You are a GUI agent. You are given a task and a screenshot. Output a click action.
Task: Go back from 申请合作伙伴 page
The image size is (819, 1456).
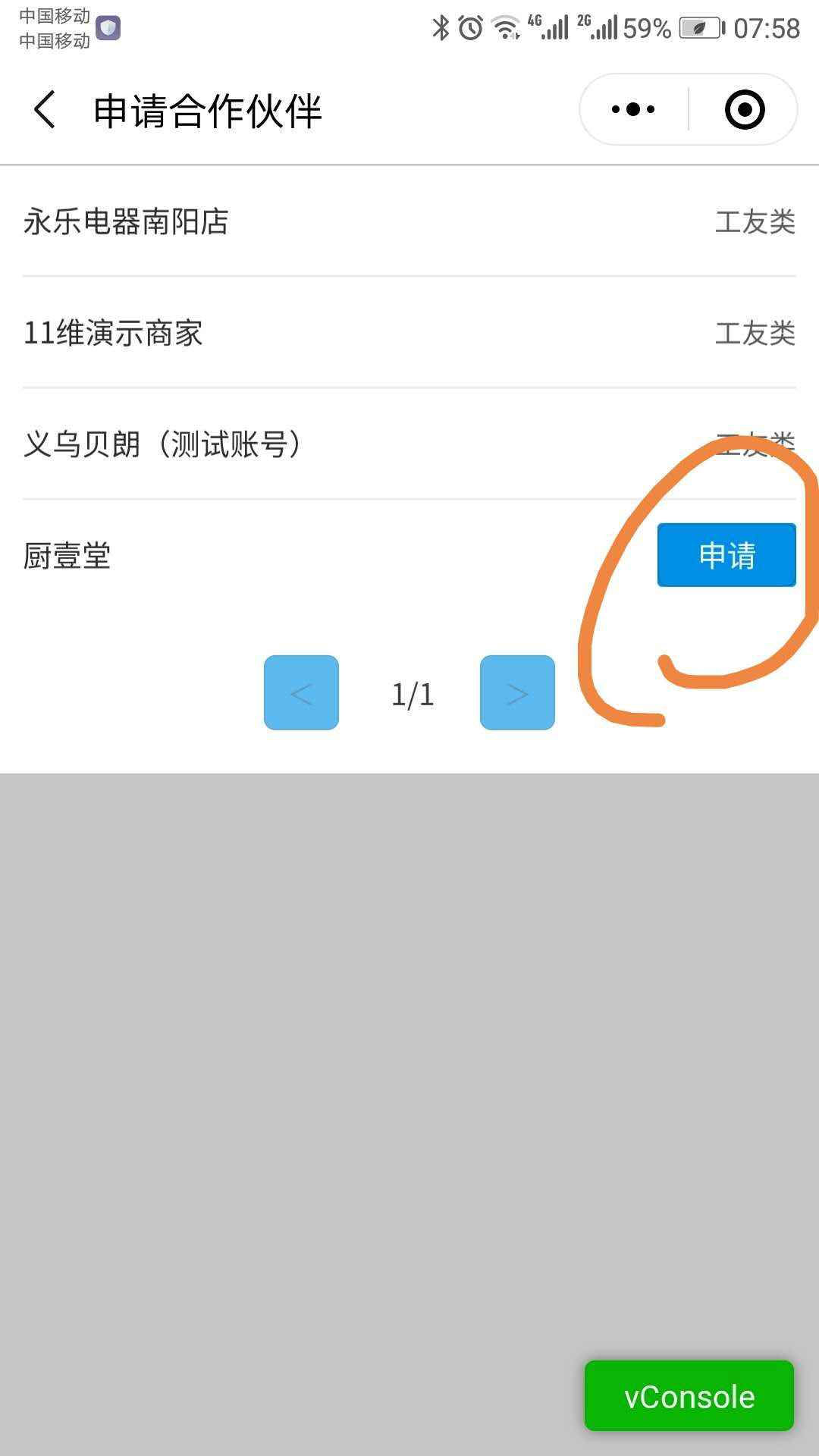click(x=45, y=110)
